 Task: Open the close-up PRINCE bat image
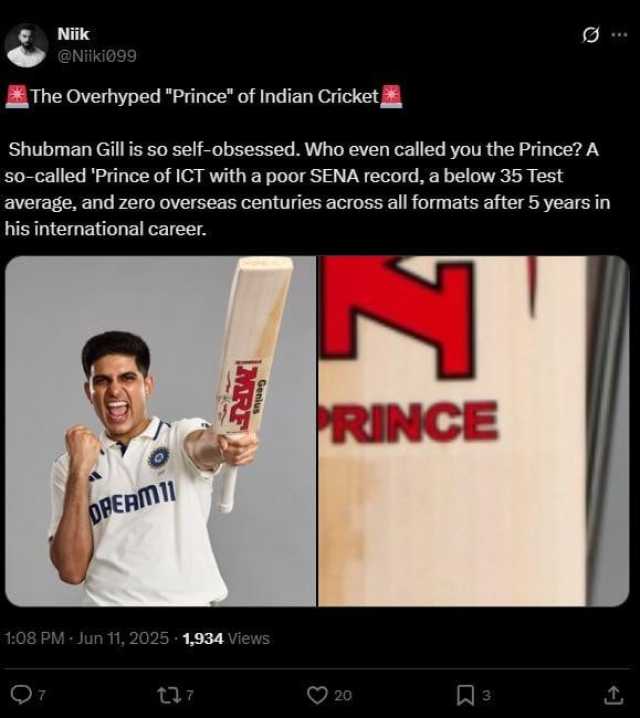pos(473,431)
